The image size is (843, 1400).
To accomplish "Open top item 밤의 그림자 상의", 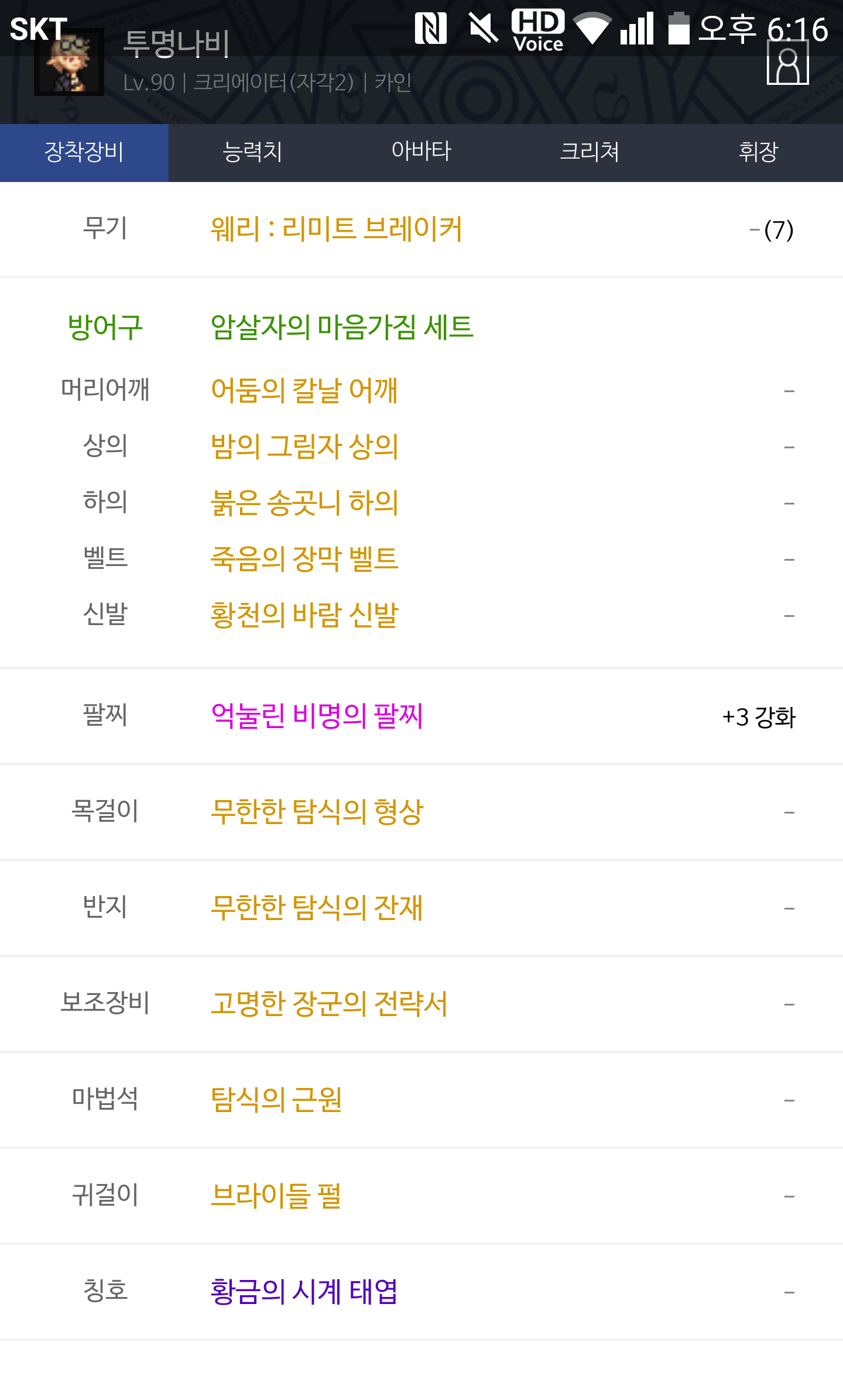I will 304,446.
